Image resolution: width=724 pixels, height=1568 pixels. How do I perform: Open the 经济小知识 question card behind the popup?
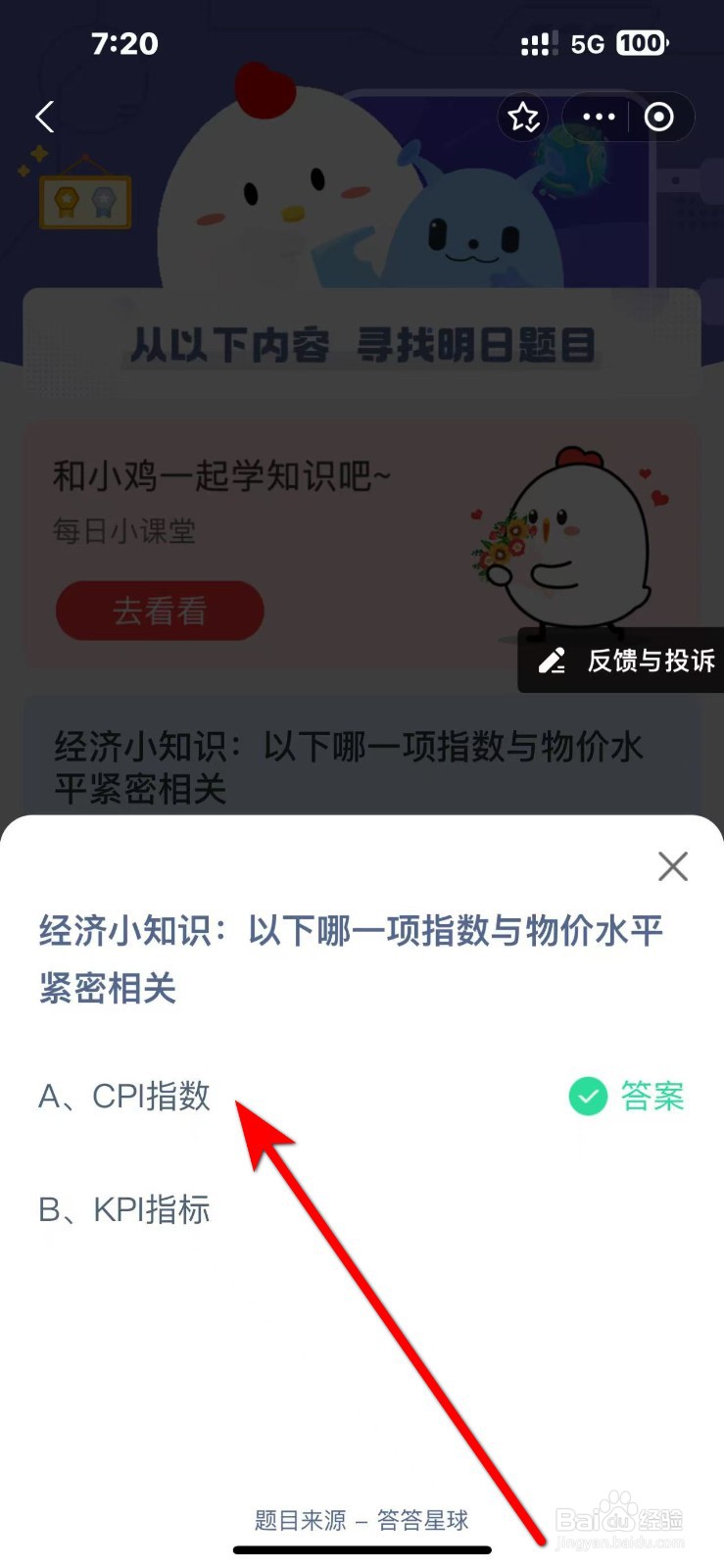[x=349, y=765]
